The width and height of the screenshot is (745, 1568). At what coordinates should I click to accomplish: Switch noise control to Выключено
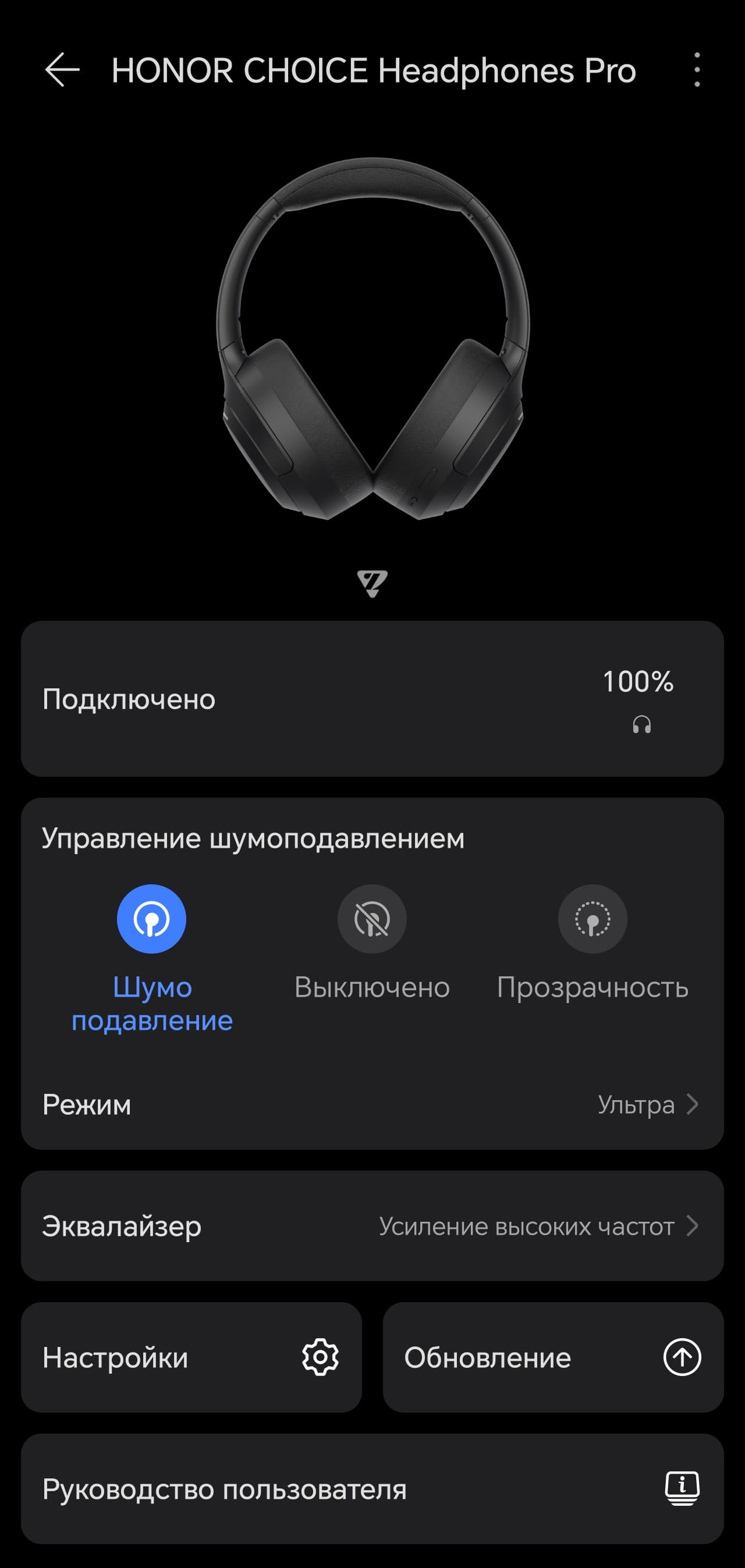tap(371, 919)
